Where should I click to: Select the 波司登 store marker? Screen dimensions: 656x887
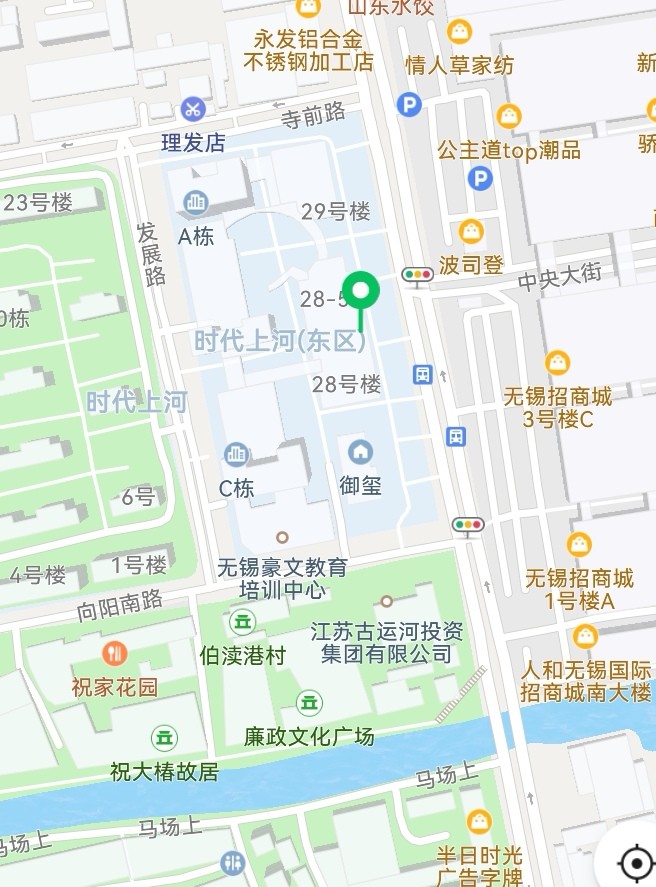(471, 232)
